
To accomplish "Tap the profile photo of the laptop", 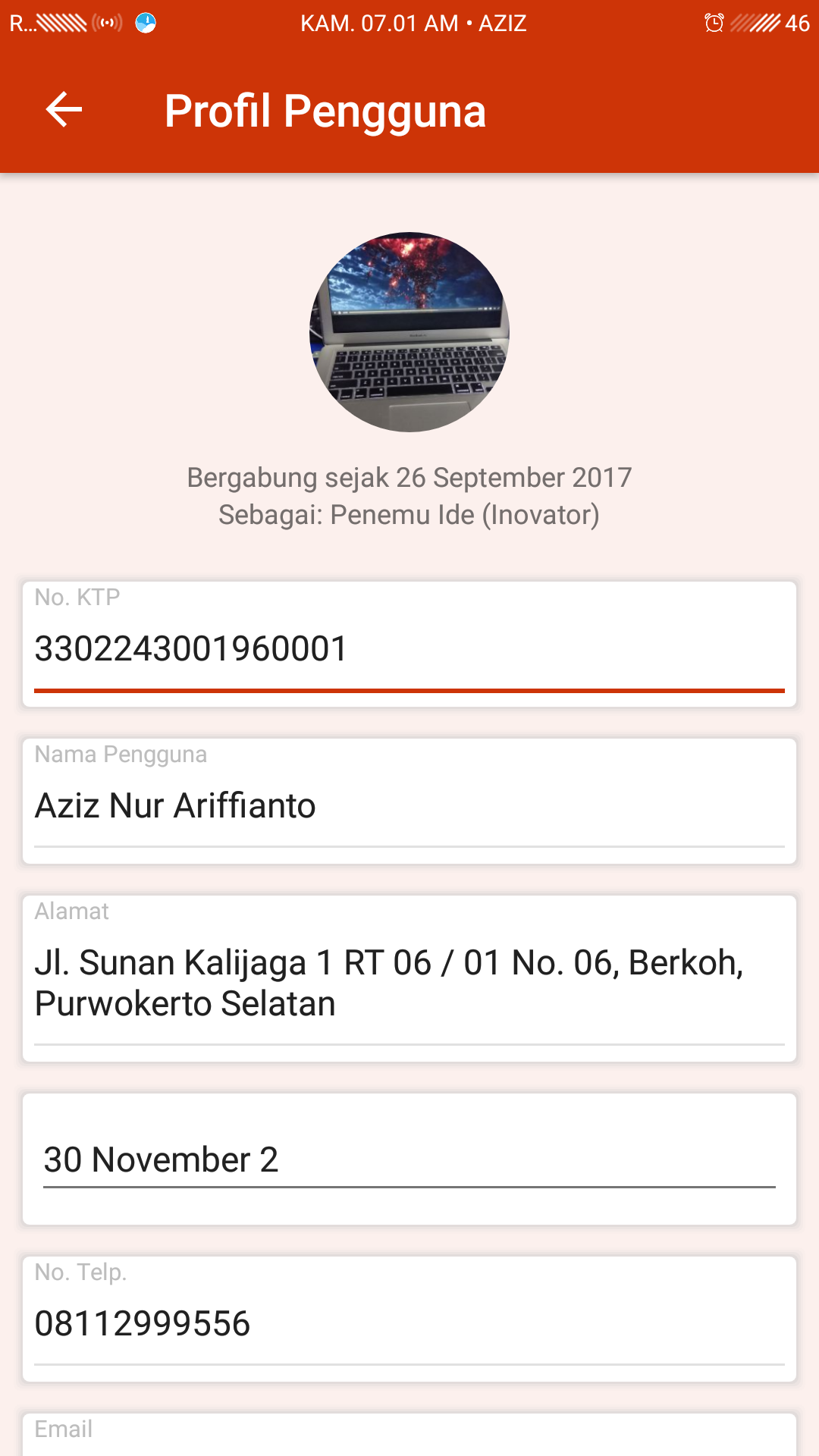I will (409, 332).
